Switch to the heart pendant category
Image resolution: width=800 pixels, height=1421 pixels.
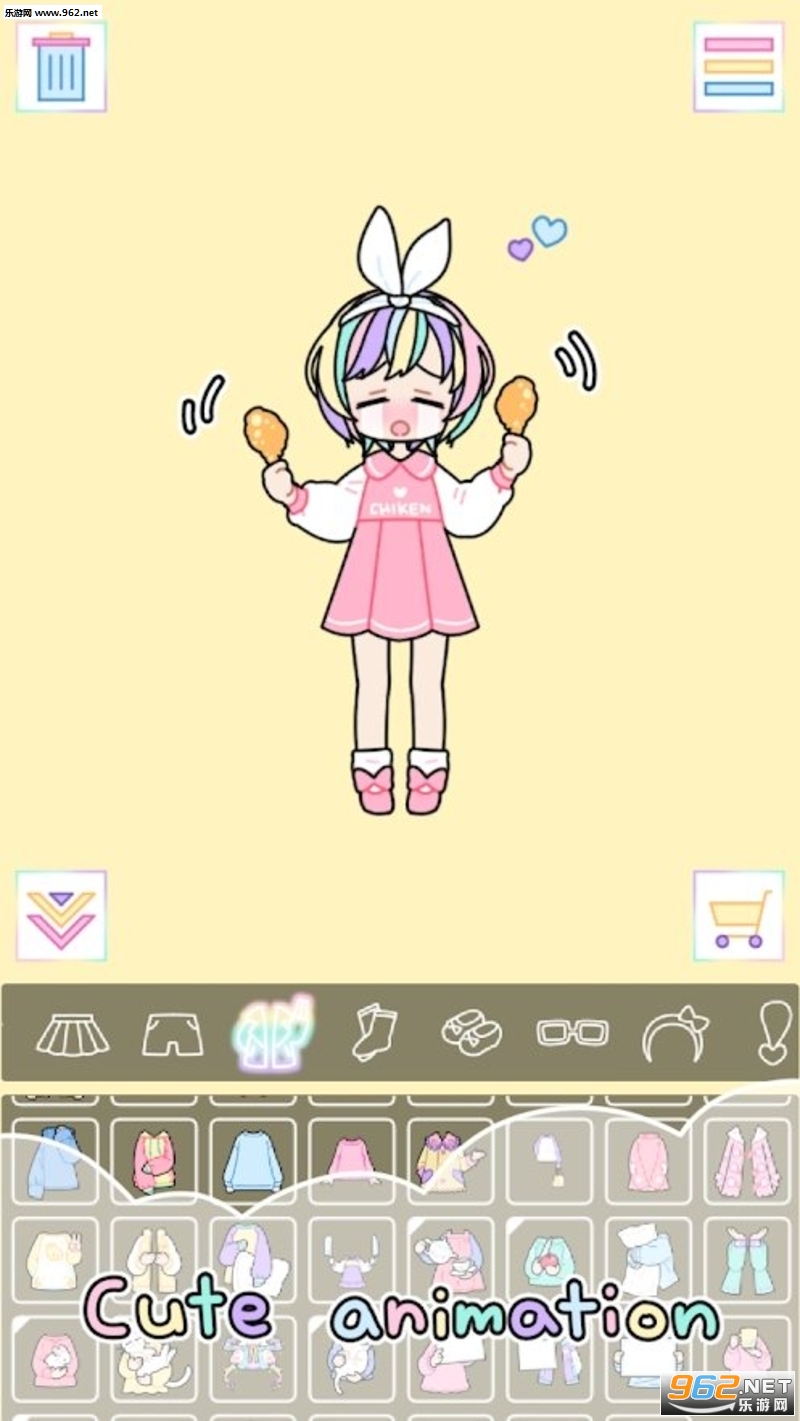772,1033
